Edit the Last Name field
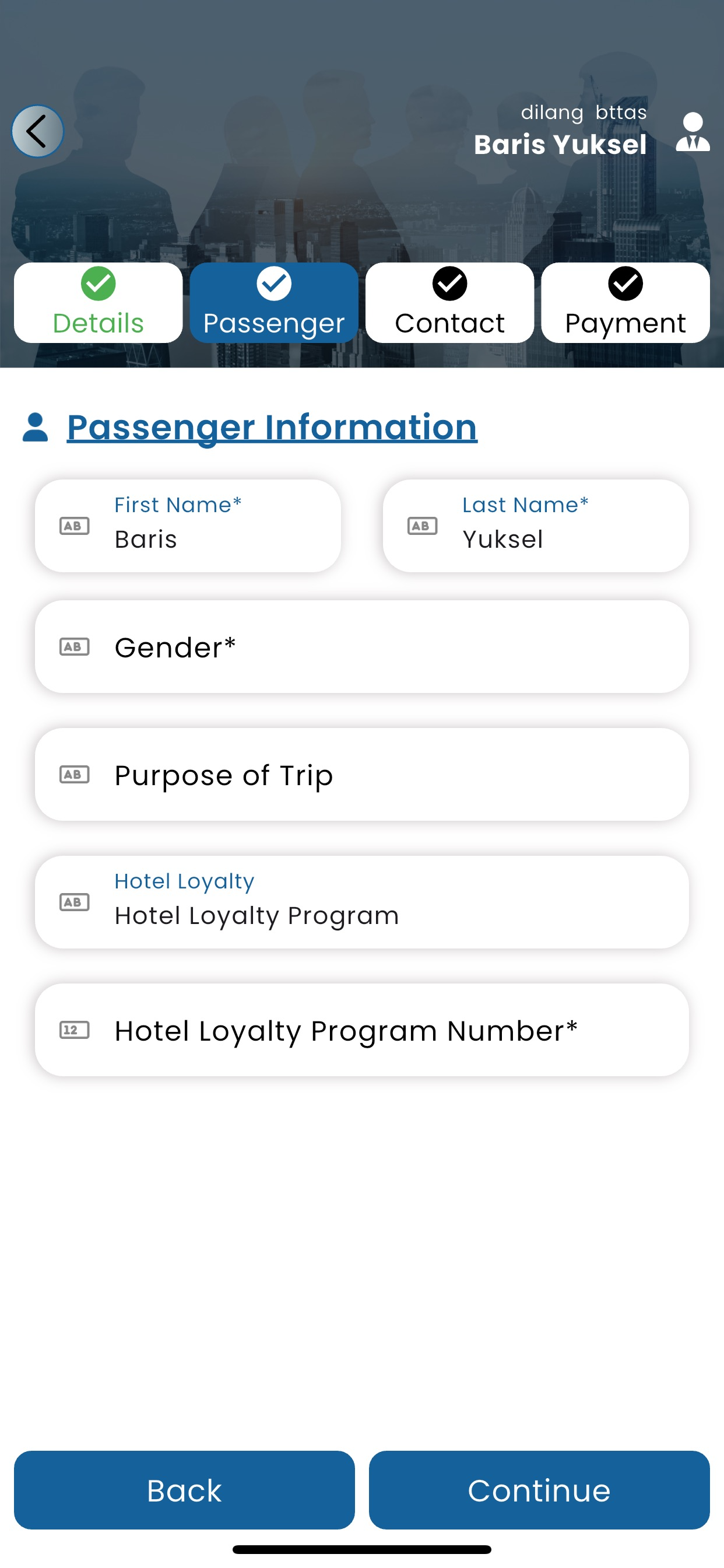Image resolution: width=724 pixels, height=1568 pixels. [x=535, y=526]
